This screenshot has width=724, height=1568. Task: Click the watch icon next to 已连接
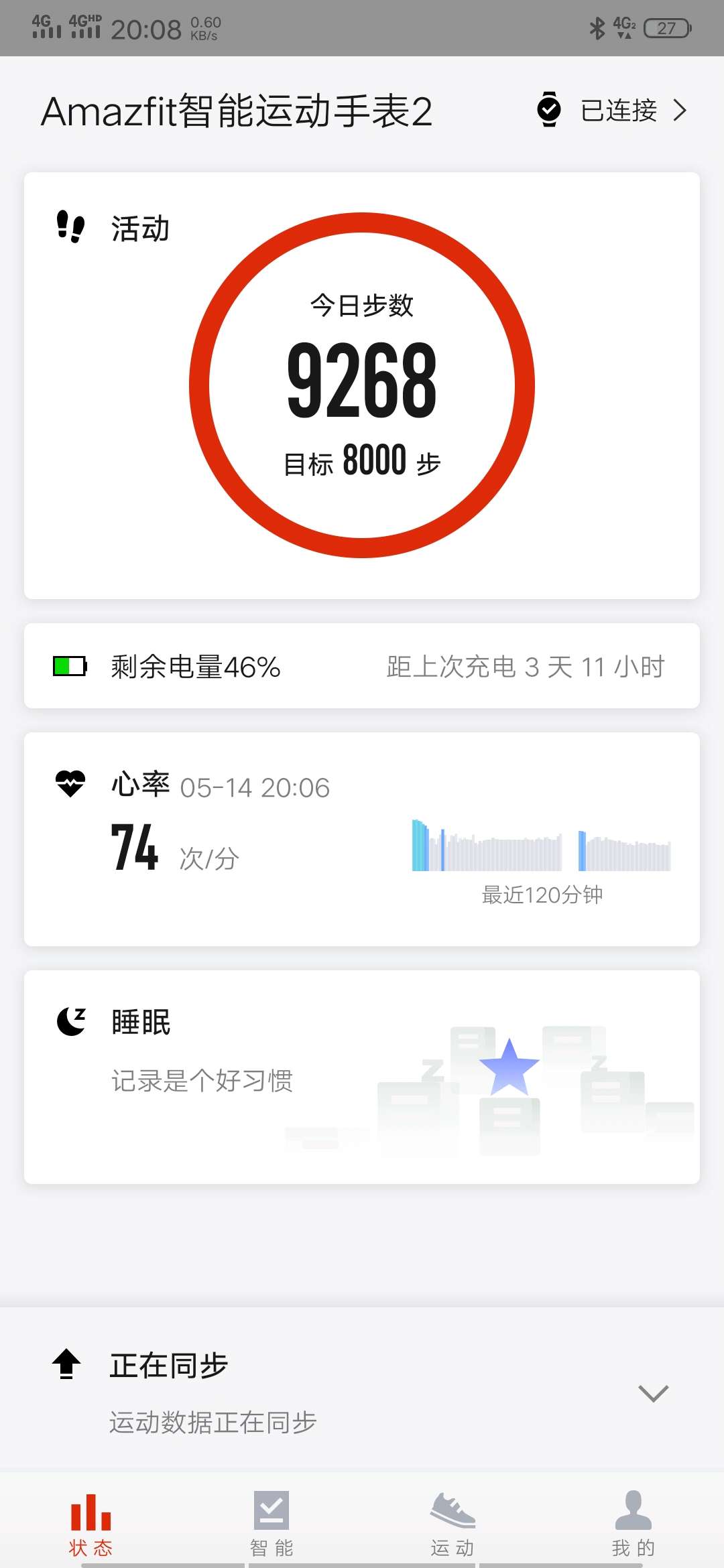pos(548,109)
